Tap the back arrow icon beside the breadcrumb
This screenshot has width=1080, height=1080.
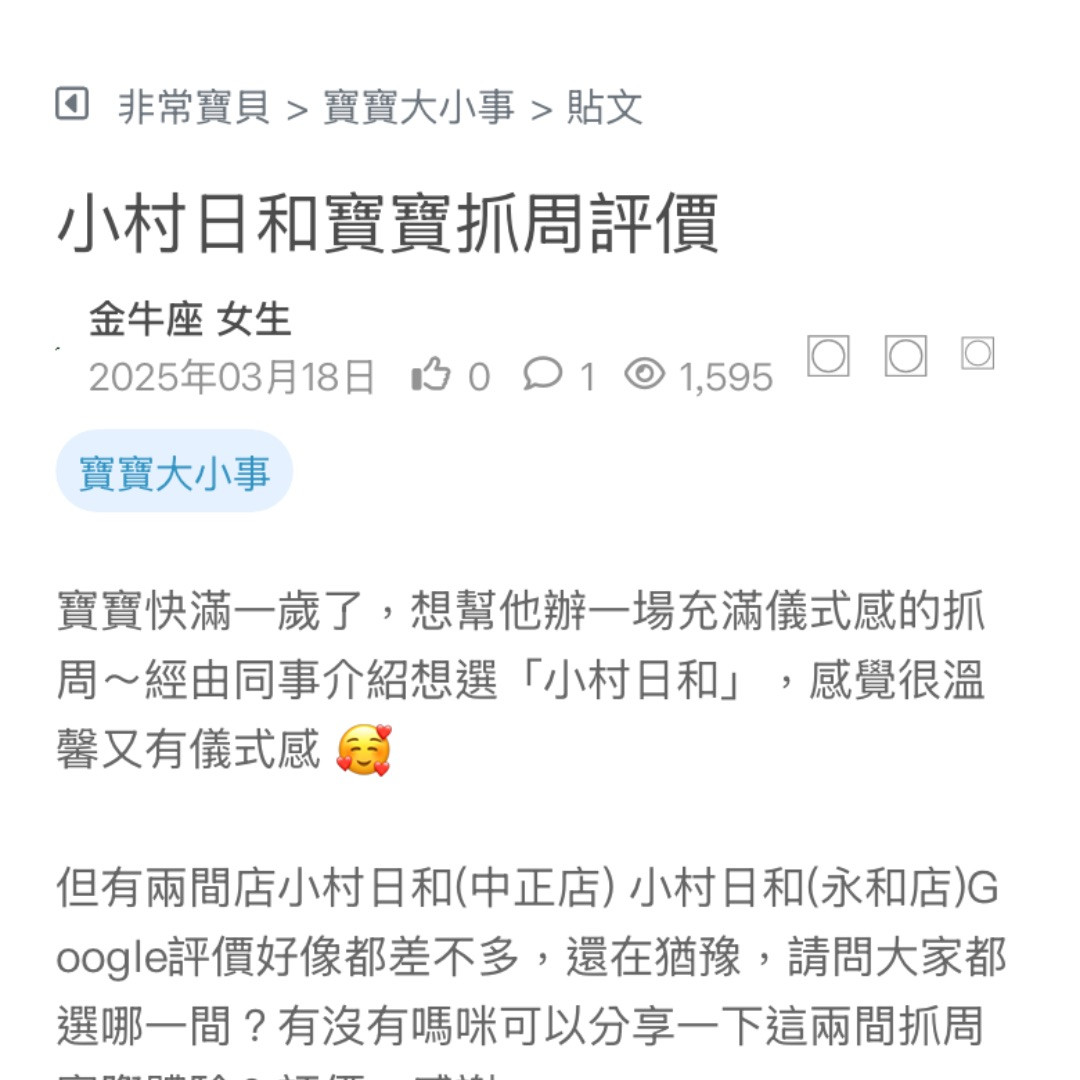click(x=72, y=104)
